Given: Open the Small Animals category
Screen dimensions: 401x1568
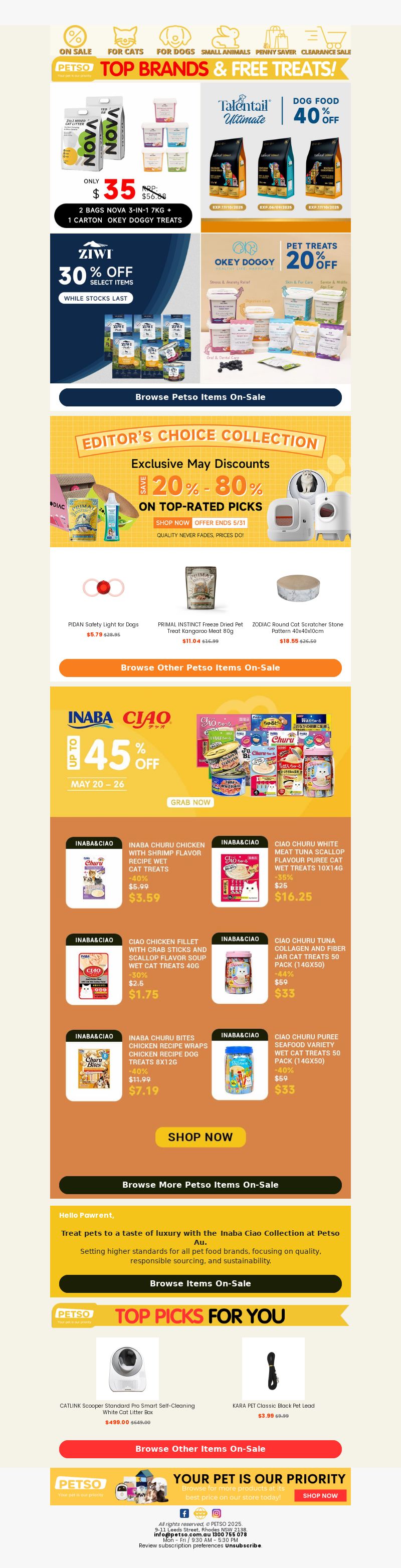Looking at the screenshot, I should point(225,40).
